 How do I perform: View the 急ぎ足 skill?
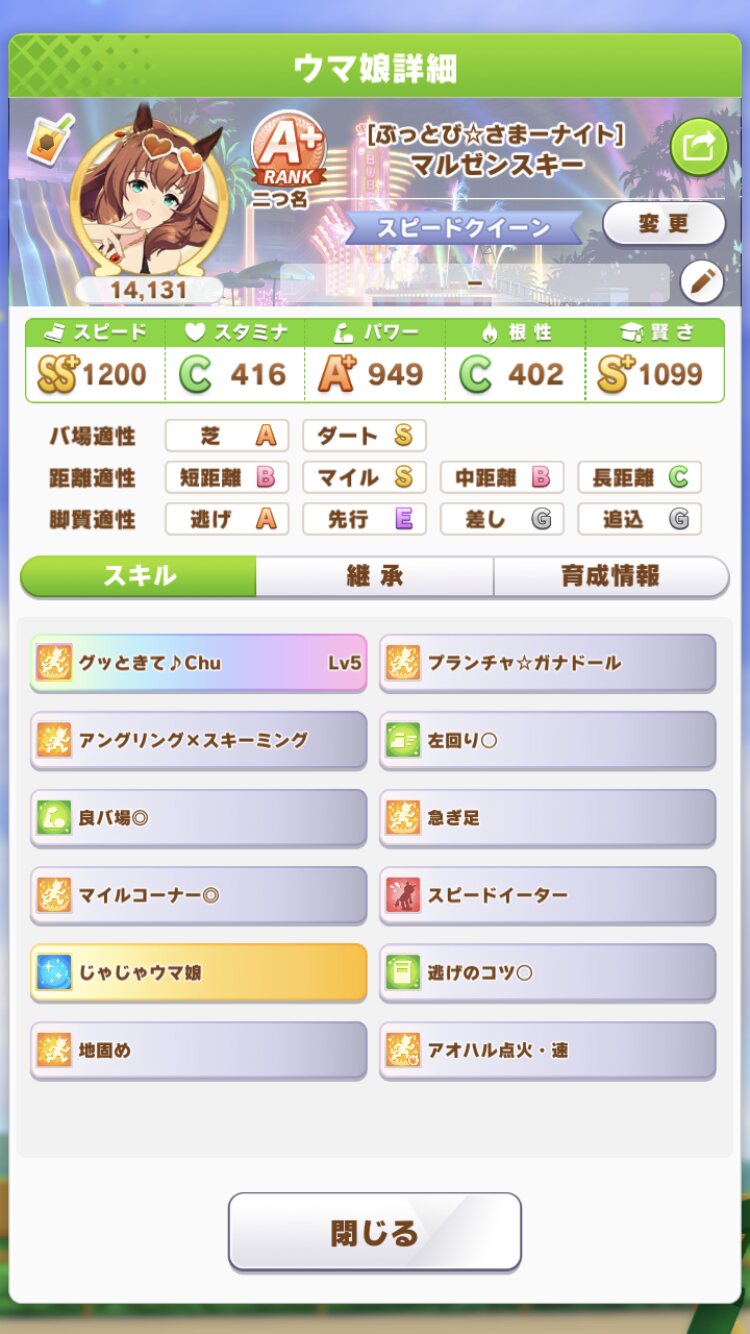[547, 818]
